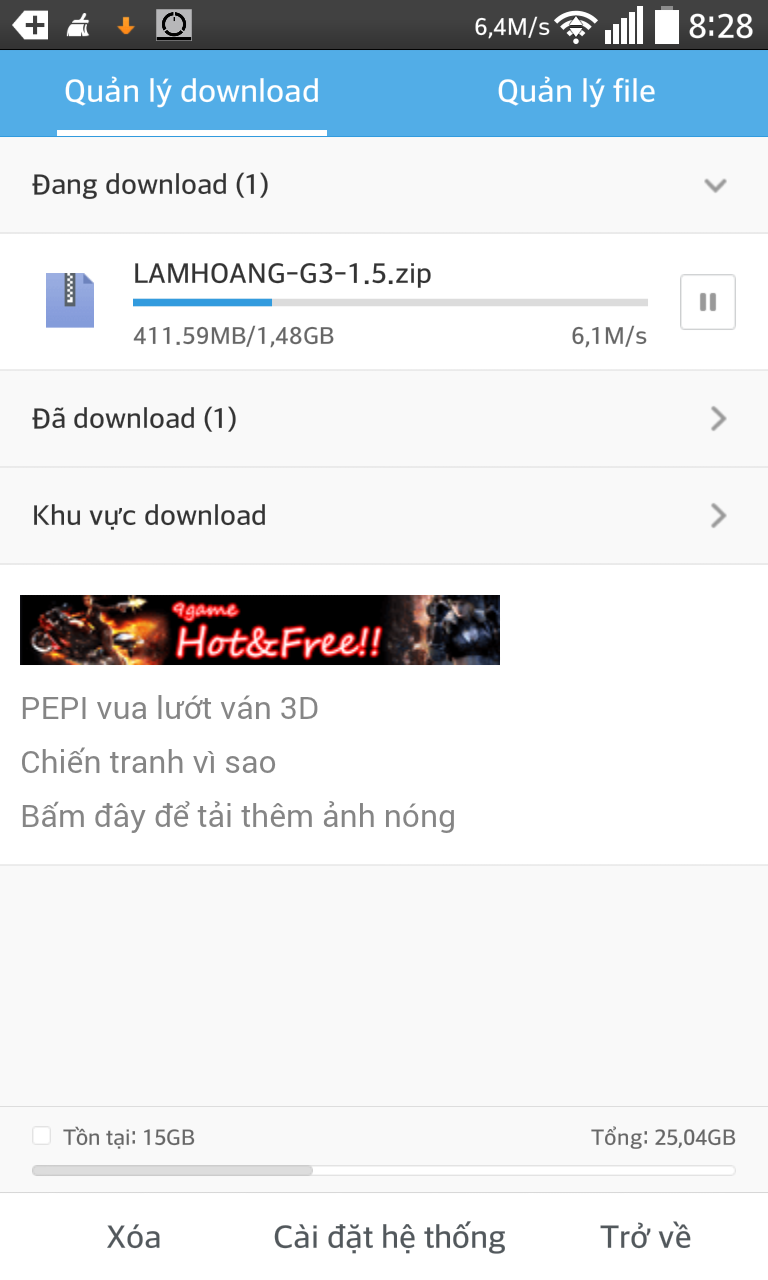The height and width of the screenshot is (1280, 768).
Task: Tap the Xóa button
Action: [x=134, y=1237]
